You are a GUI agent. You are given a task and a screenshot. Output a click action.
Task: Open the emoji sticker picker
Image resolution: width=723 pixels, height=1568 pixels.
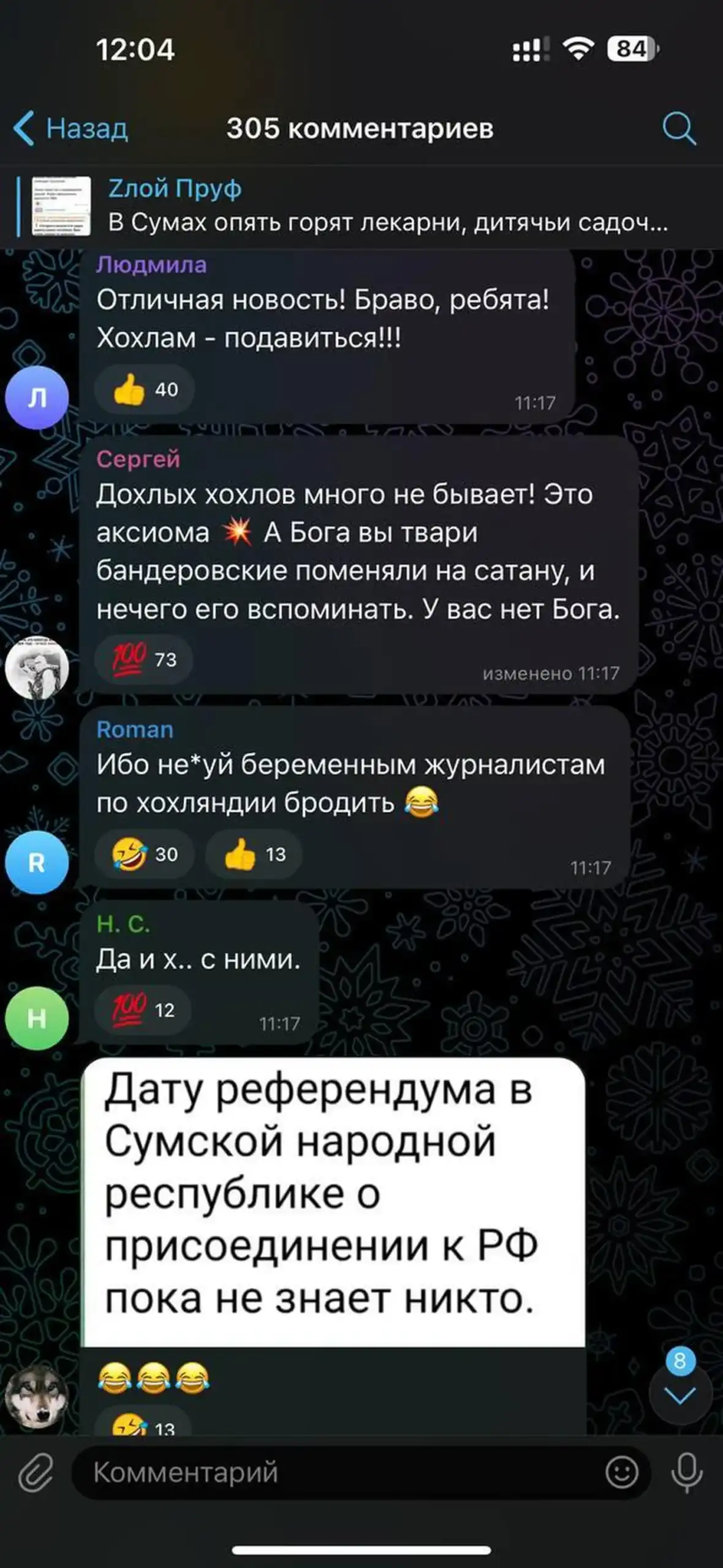(x=622, y=1472)
